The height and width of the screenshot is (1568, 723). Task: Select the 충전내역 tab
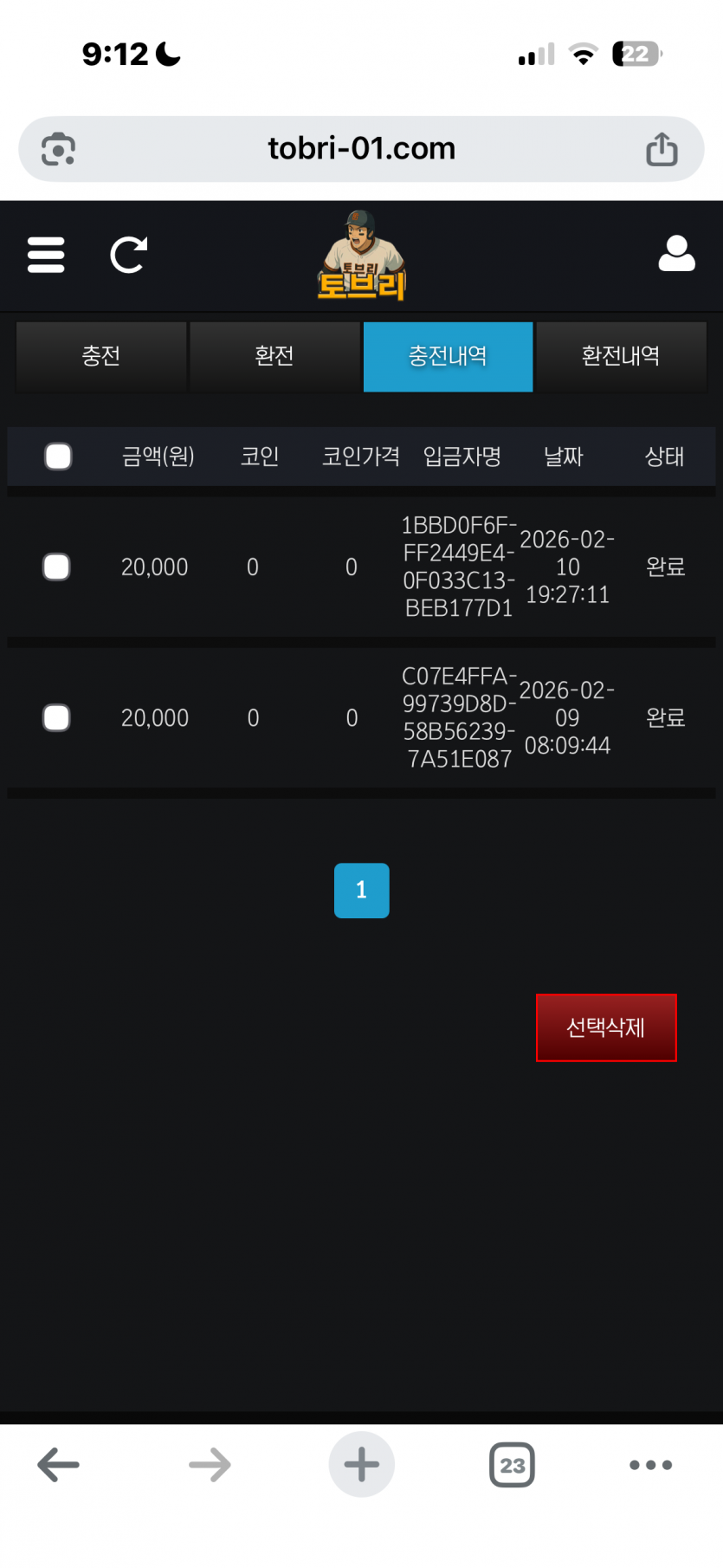click(x=448, y=356)
